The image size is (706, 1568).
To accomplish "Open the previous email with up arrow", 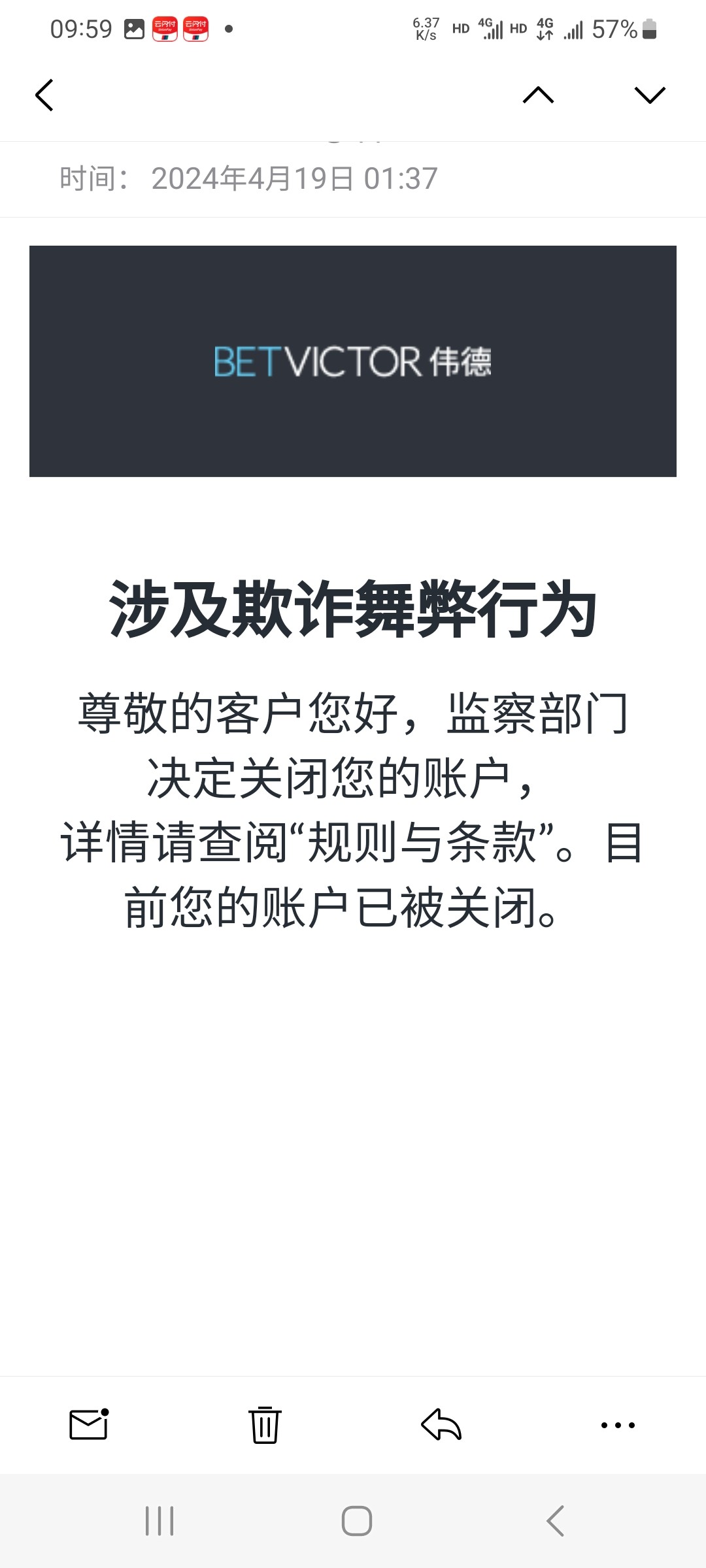I will point(538,95).
